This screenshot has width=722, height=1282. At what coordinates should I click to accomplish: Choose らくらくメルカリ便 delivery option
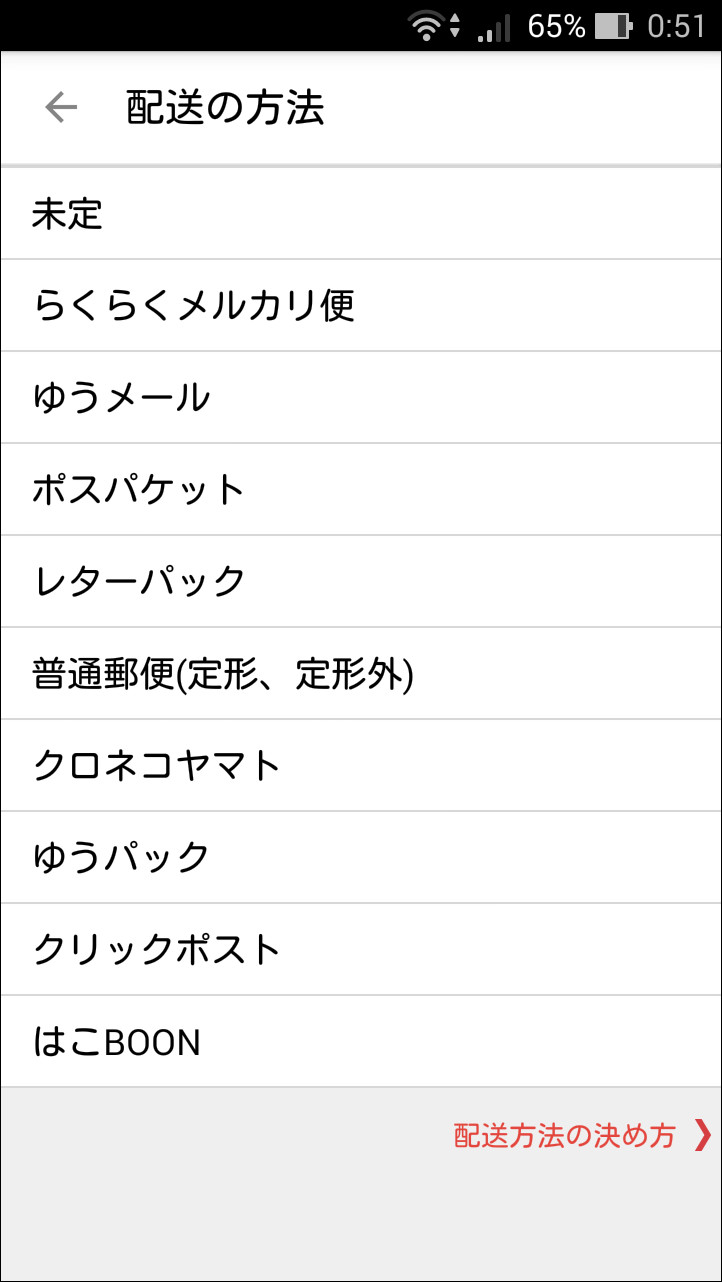pos(360,304)
